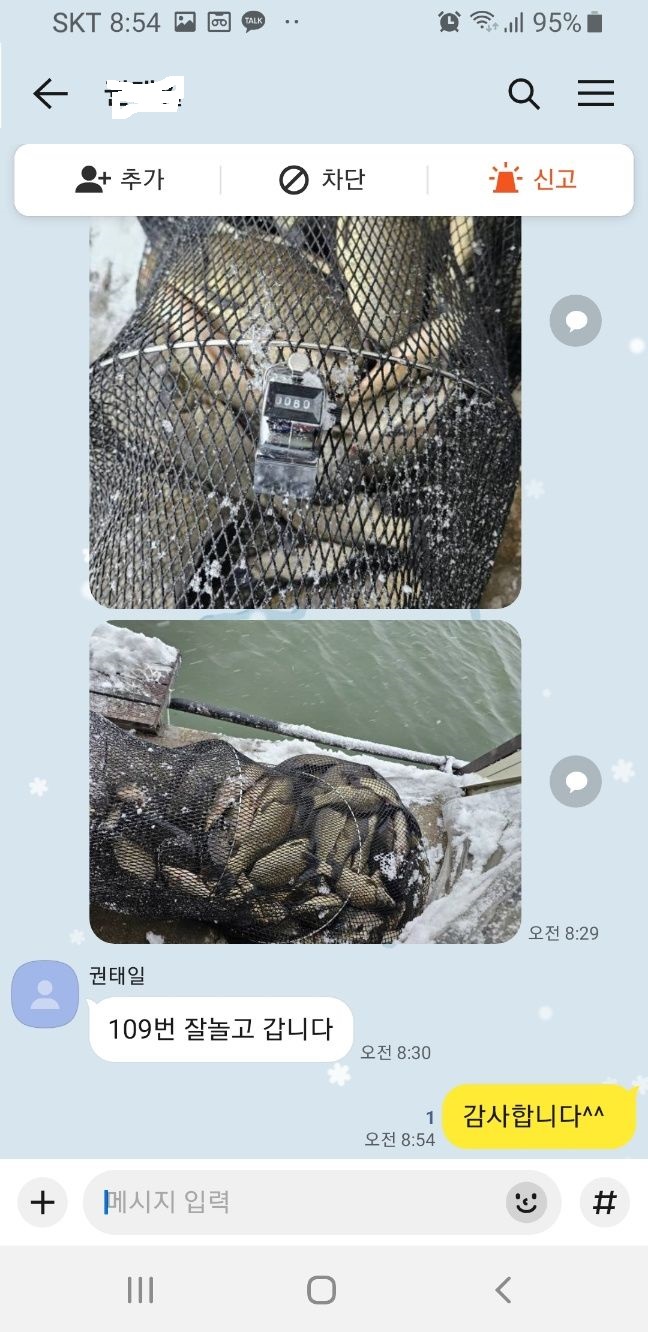Reply to the counter photo via bubble icon
Image resolution: width=648 pixels, height=1332 pixels.
point(576,321)
